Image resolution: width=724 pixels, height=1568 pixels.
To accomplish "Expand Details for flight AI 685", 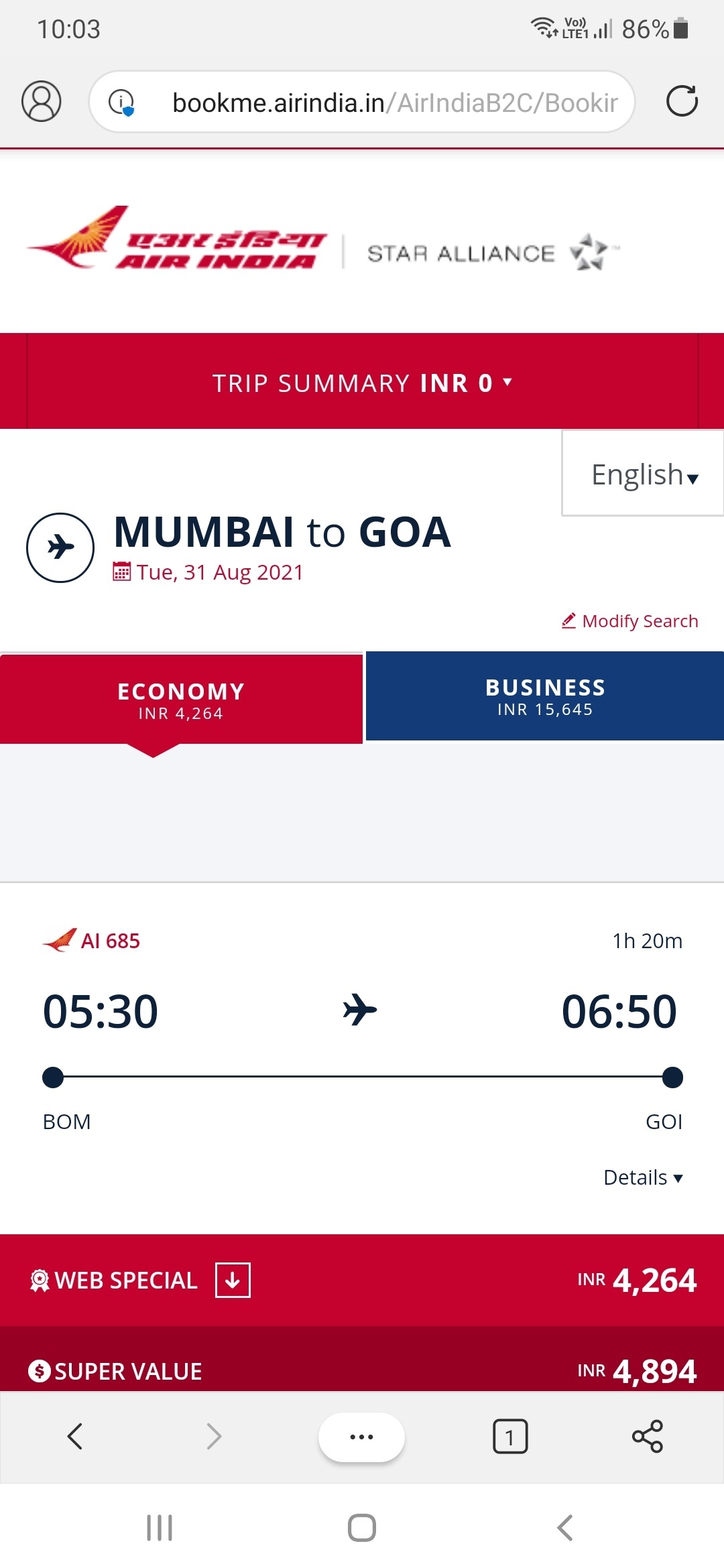I will [642, 1177].
